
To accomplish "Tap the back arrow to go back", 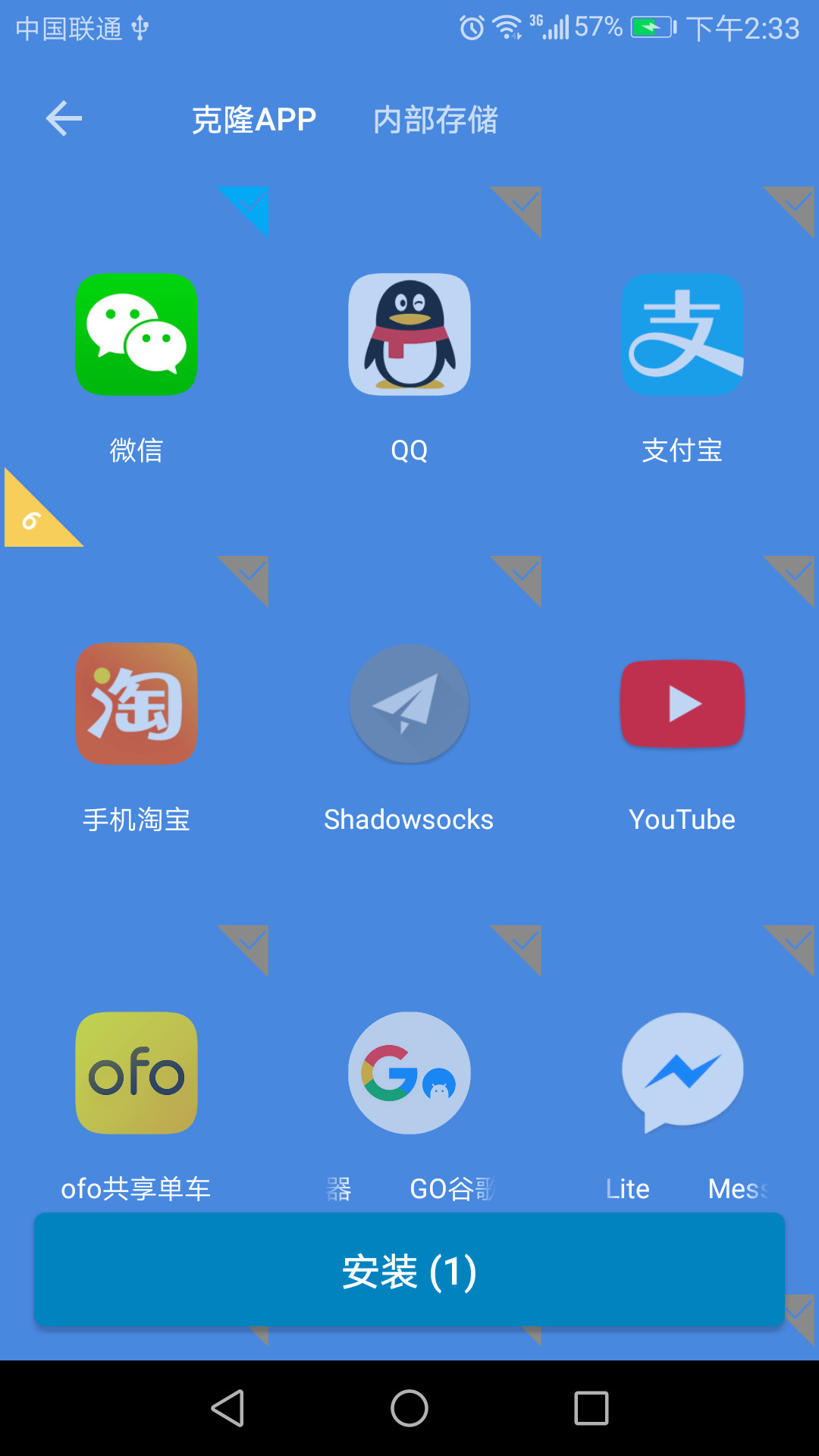I will pos(64,119).
